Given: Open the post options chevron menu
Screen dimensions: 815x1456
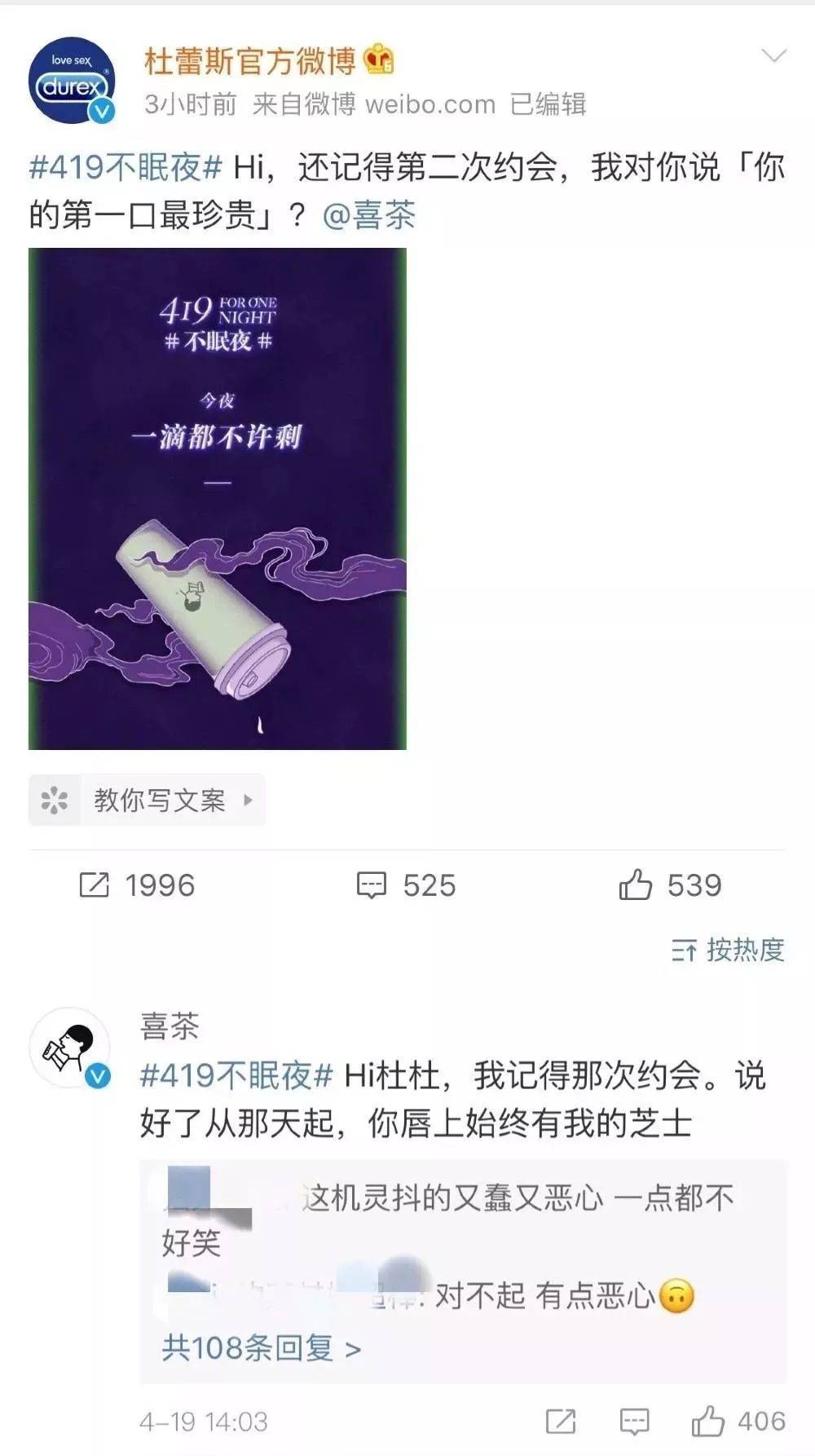Looking at the screenshot, I should (773, 57).
